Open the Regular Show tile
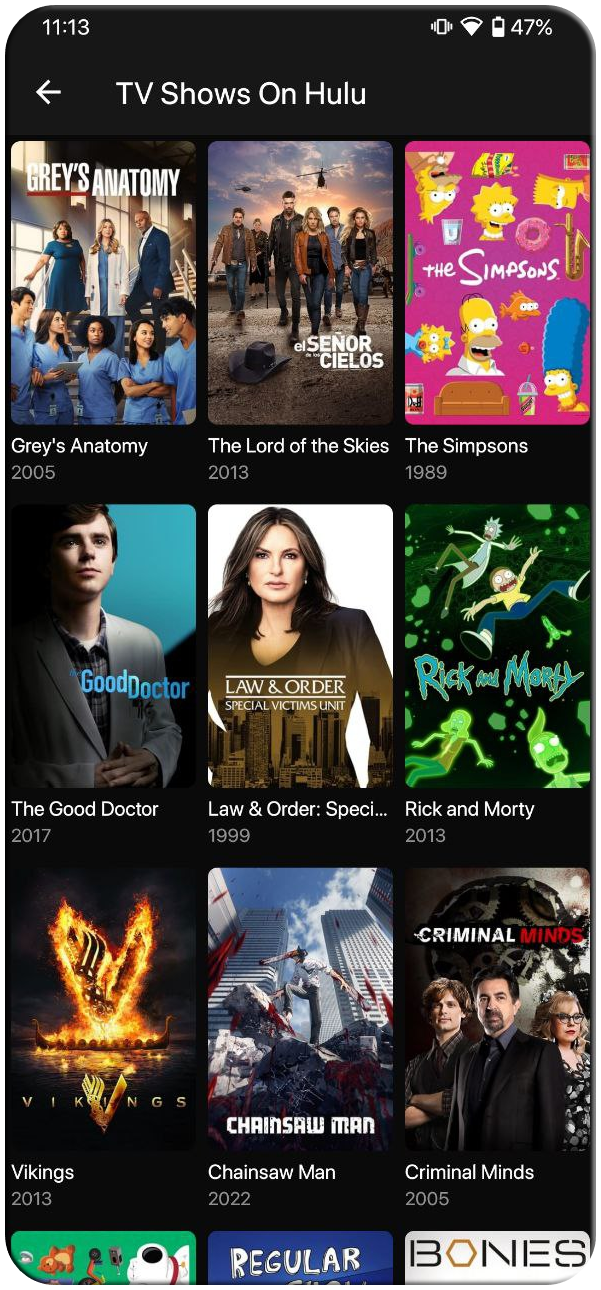Screen dimensions: 601x1290 (x=300, y=1256)
